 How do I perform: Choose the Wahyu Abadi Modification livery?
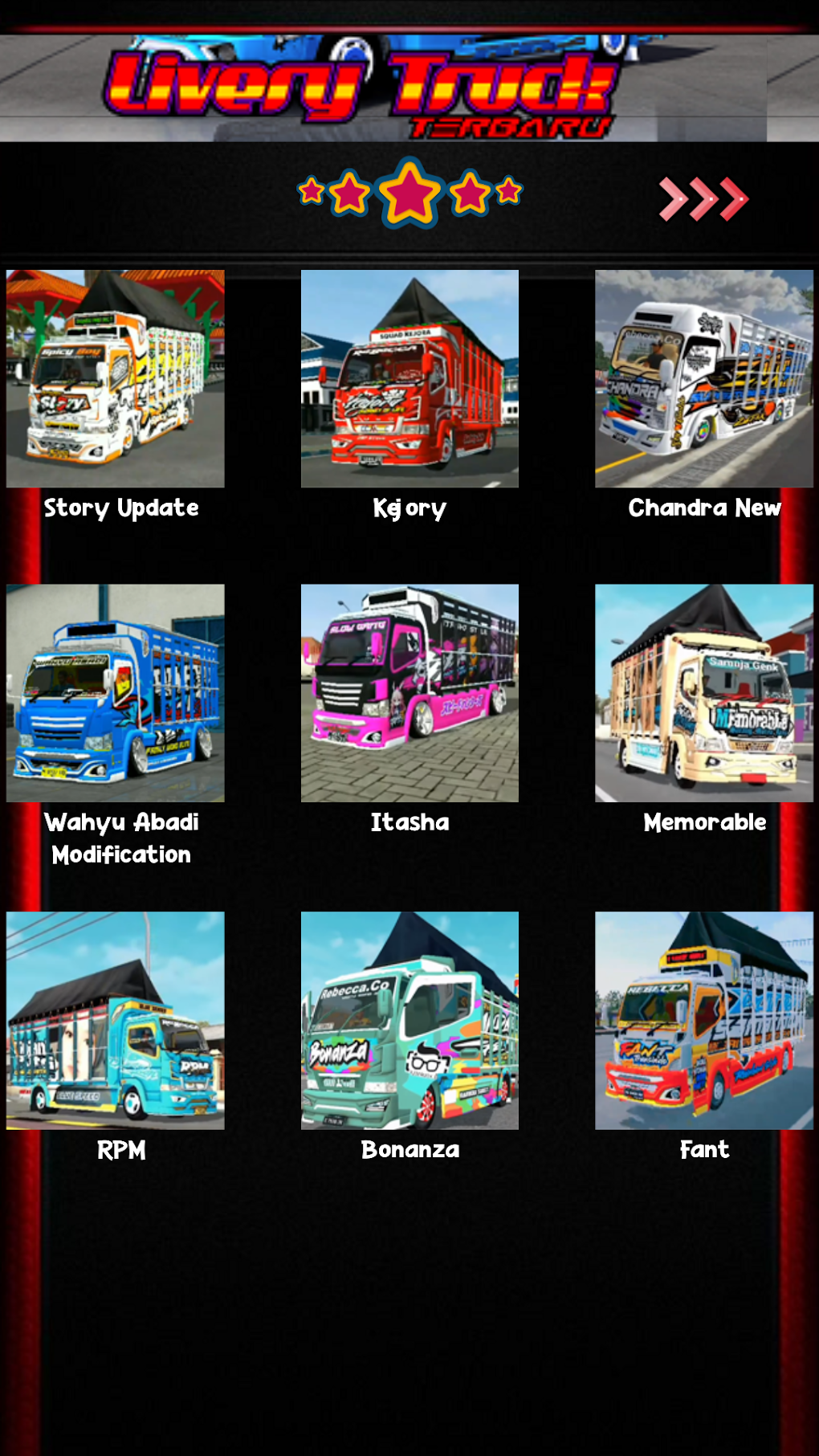point(116,693)
